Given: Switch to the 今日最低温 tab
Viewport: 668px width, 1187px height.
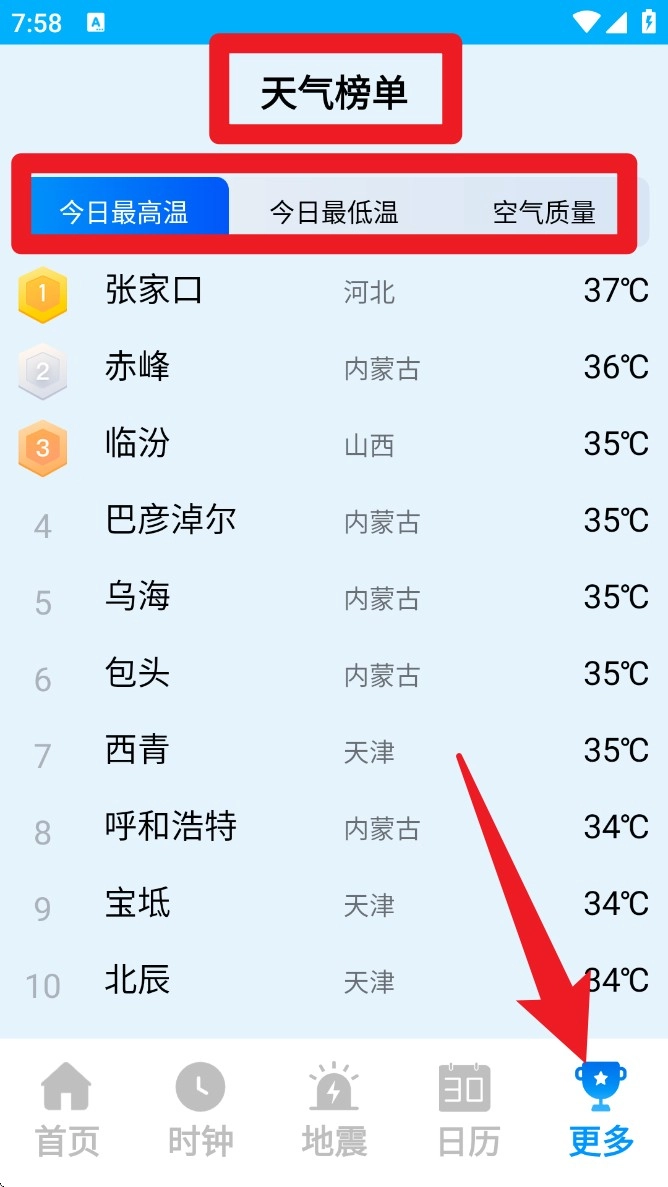Looking at the screenshot, I should click(333, 211).
